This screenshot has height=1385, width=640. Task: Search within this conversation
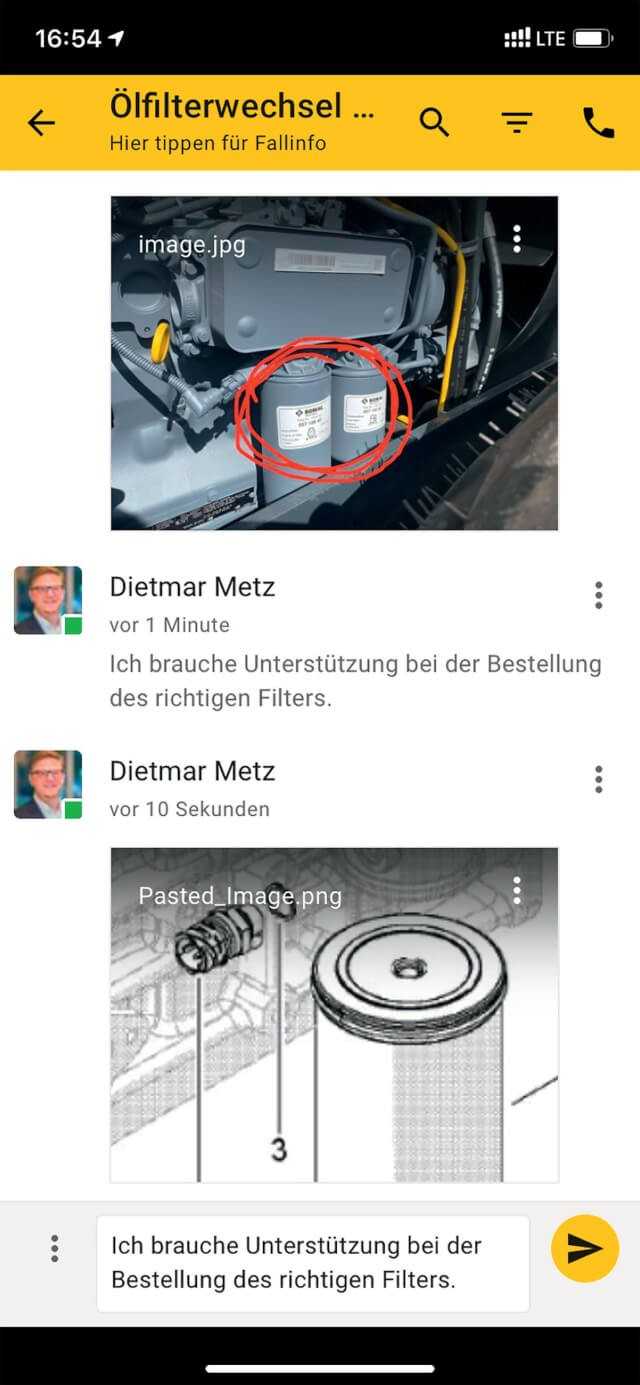pyautogui.click(x=434, y=123)
